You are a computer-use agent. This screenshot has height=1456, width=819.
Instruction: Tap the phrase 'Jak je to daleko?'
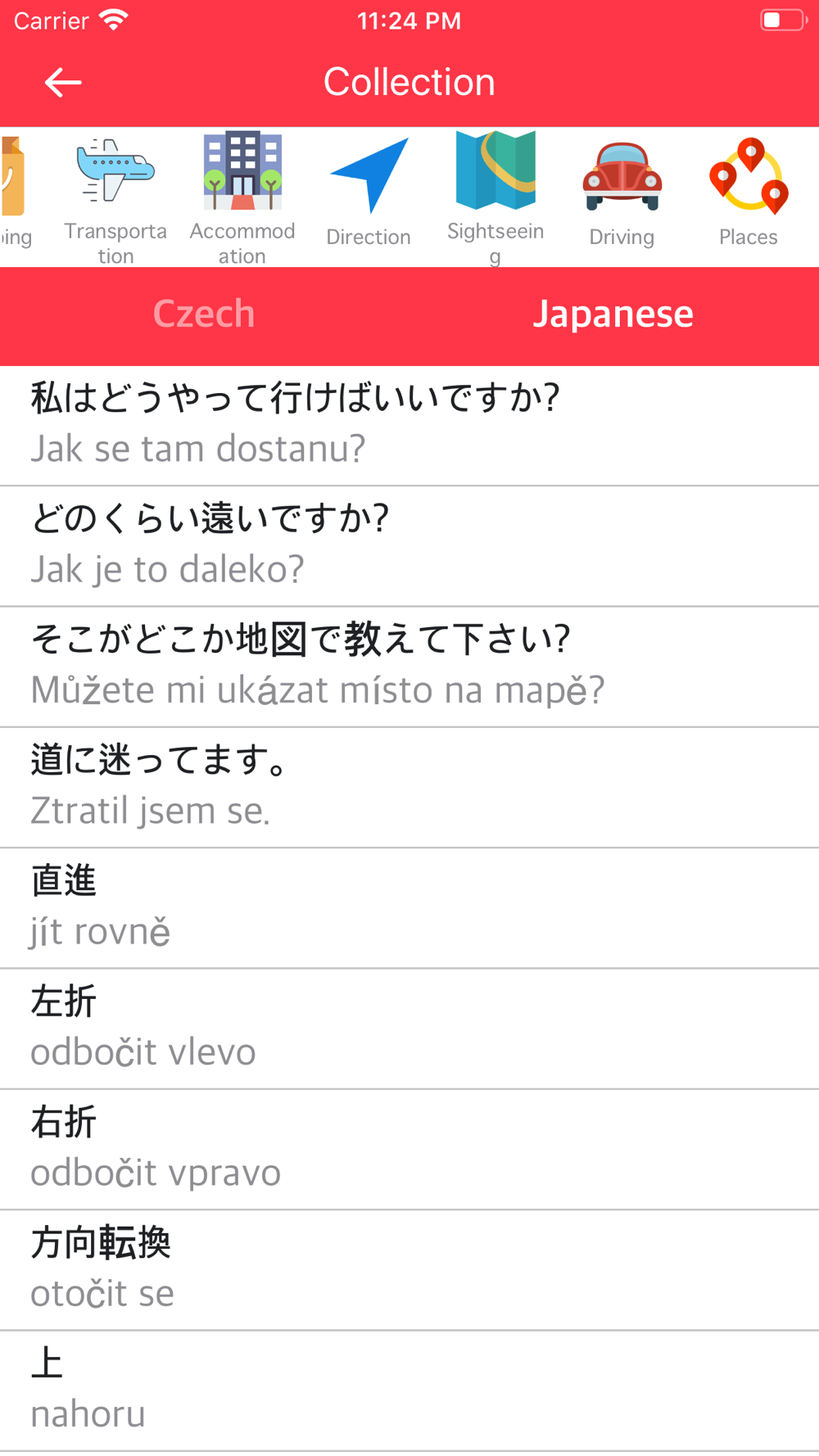(409, 546)
